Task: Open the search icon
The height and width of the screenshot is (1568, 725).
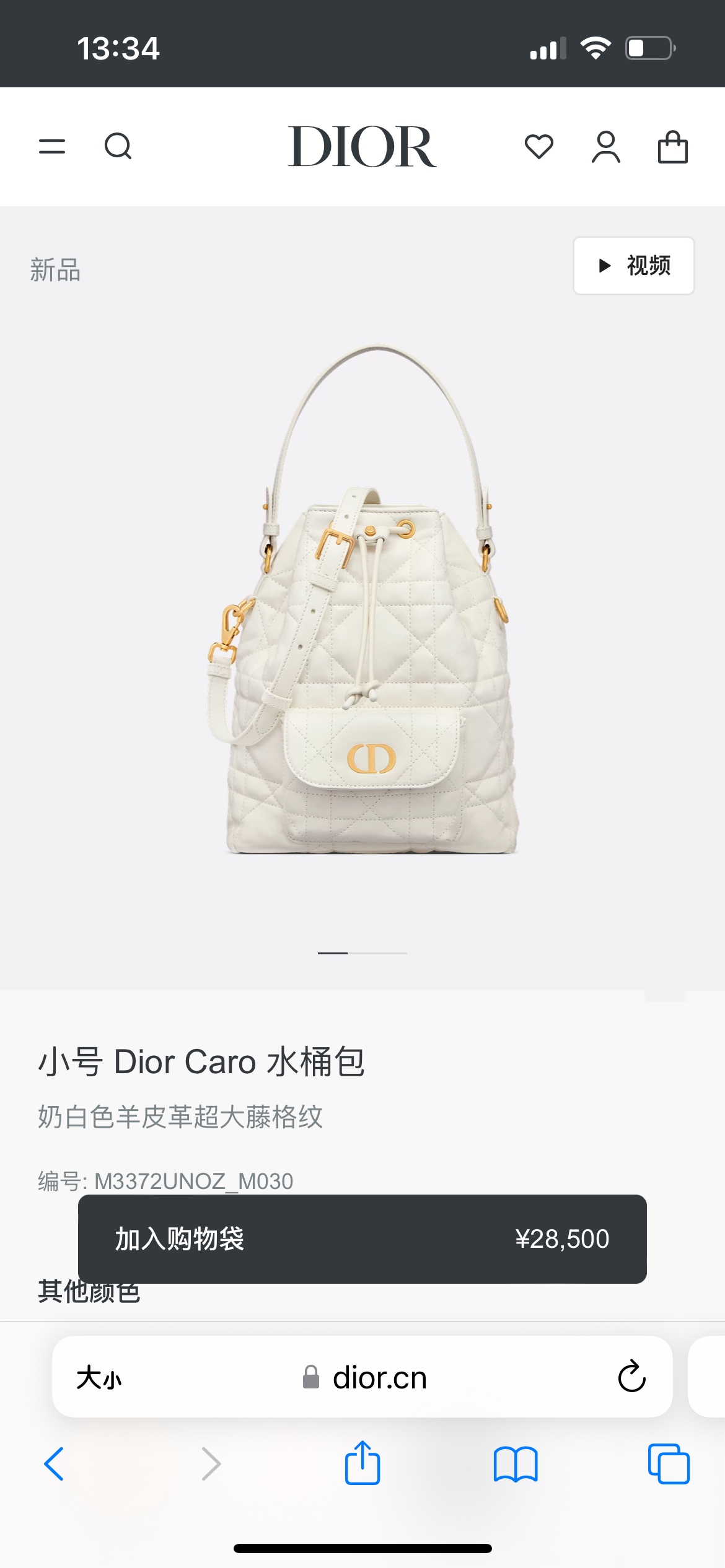Action: pyautogui.click(x=118, y=147)
